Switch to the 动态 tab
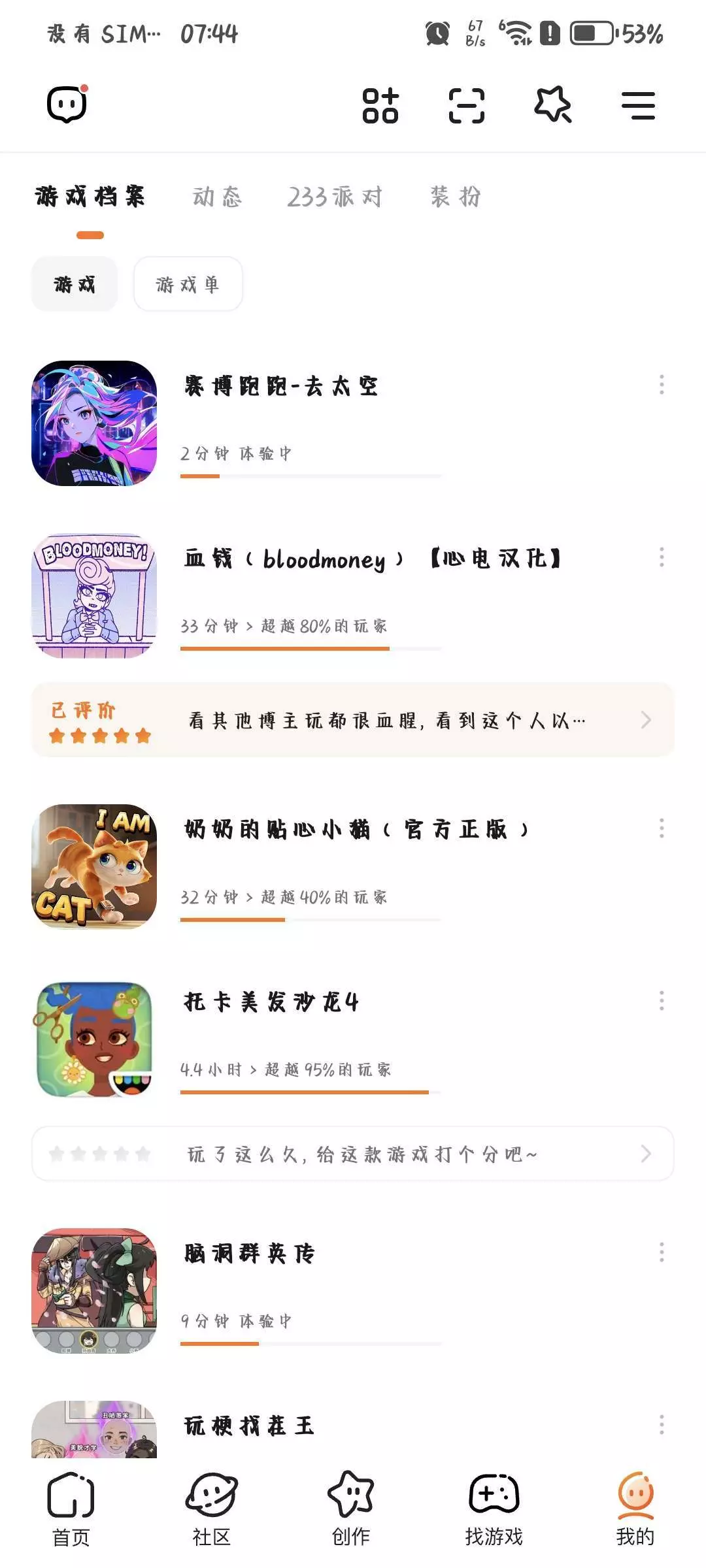Screen dimensions: 706x1568 point(217,197)
